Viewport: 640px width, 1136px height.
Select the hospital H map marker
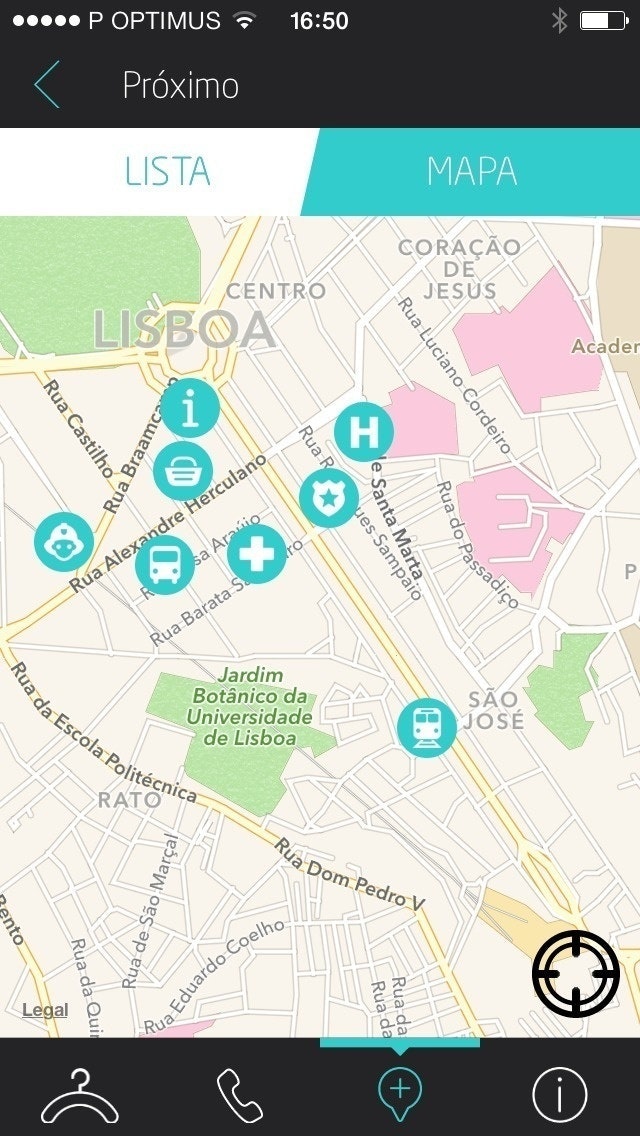(x=364, y=432)
